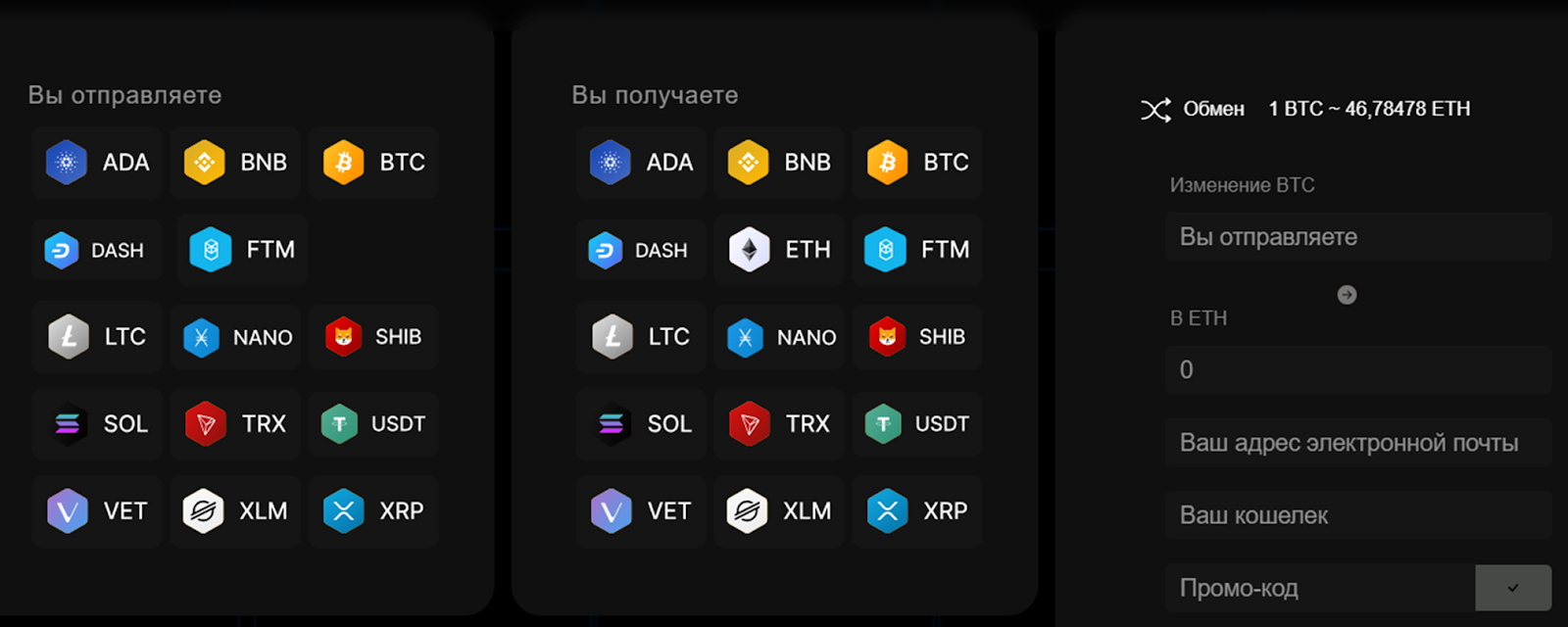Choose ADA as currency to send
Viewport: 1568px width, 627px height.
point(97,163)
